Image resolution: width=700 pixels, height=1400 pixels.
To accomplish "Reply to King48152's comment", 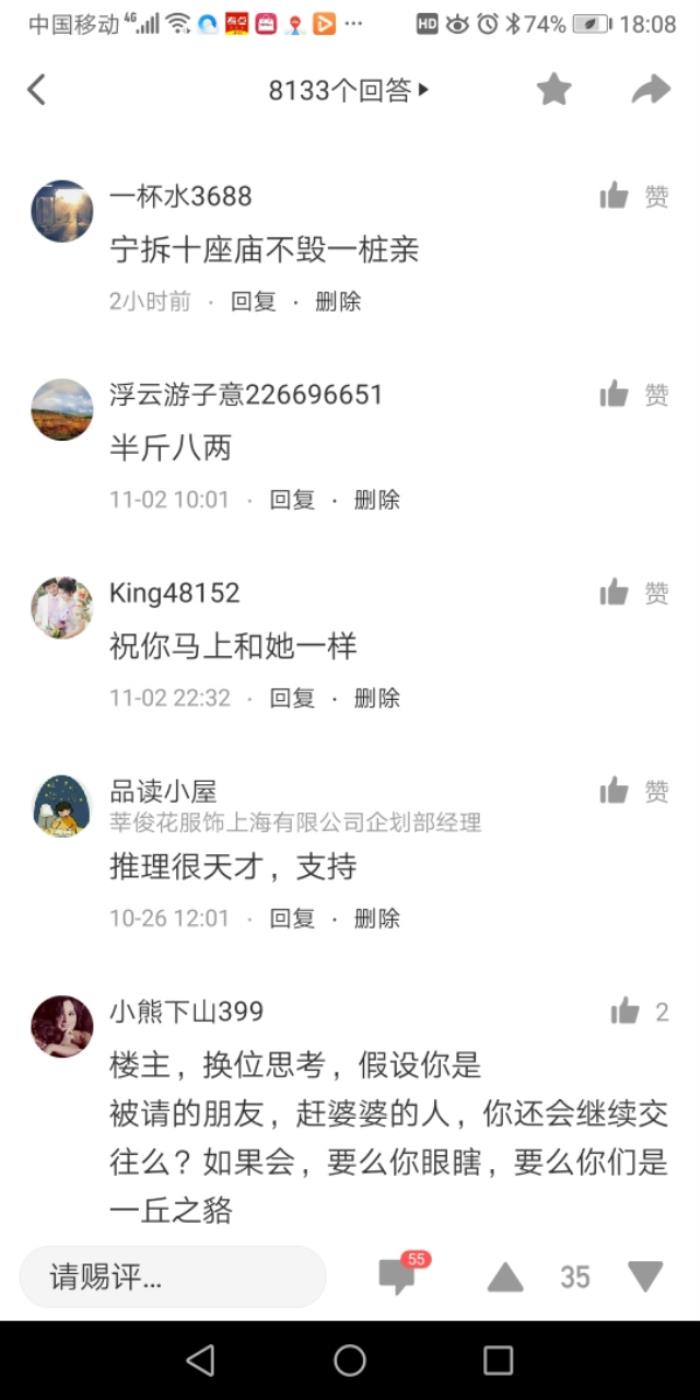I will pos(292,697).
